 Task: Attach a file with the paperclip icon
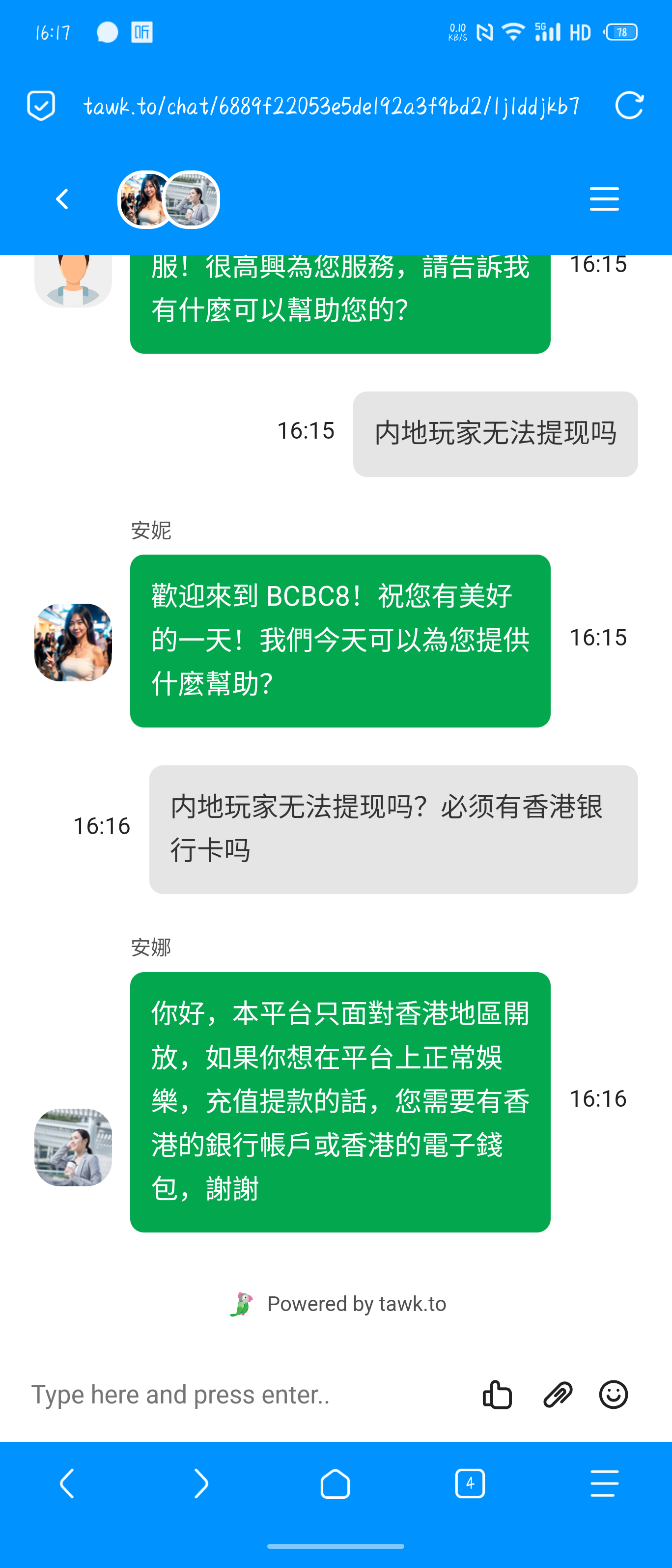tap(558, 1395)
